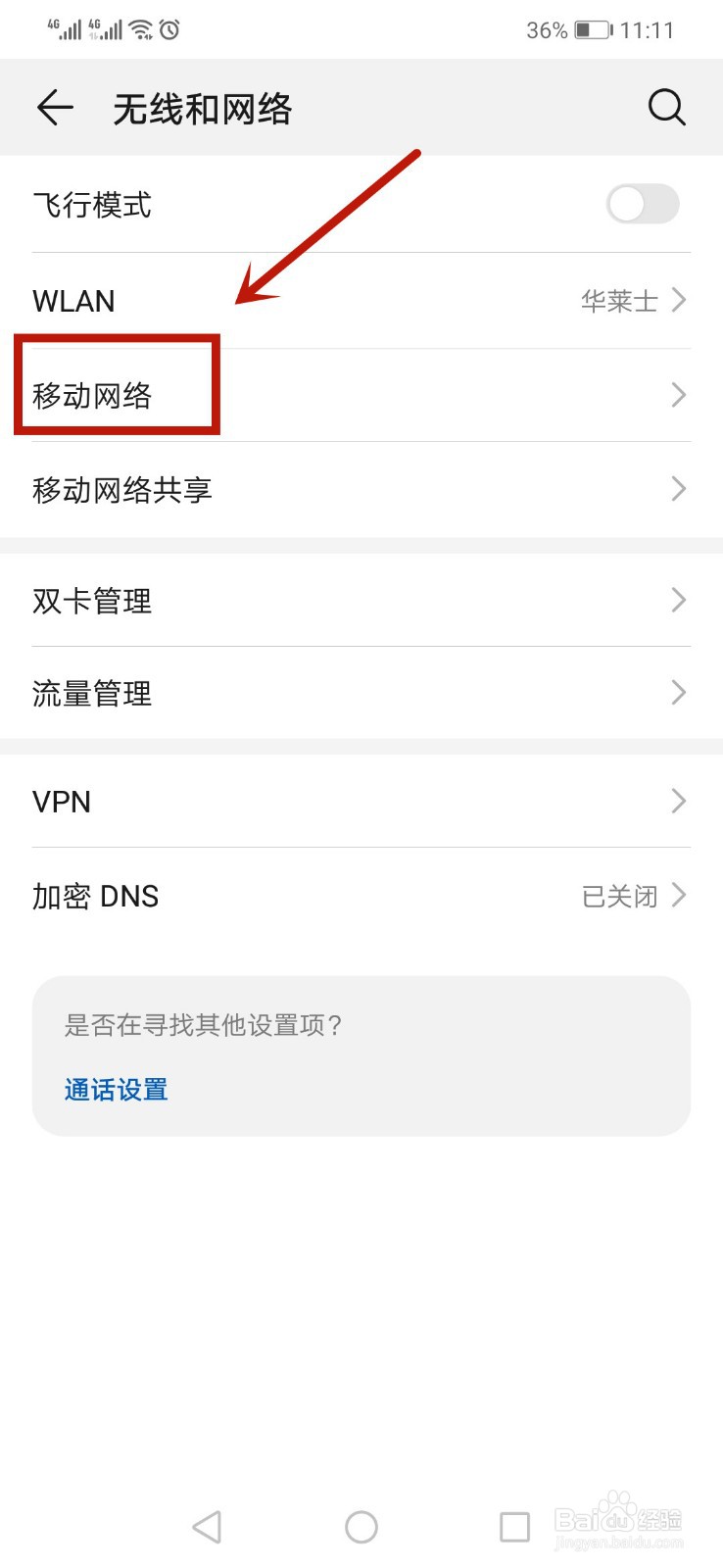Toggle airplane mode off and on
The width and height of the screenshot is (723, 1568).
pyautogui.click(x=643, y=204)
